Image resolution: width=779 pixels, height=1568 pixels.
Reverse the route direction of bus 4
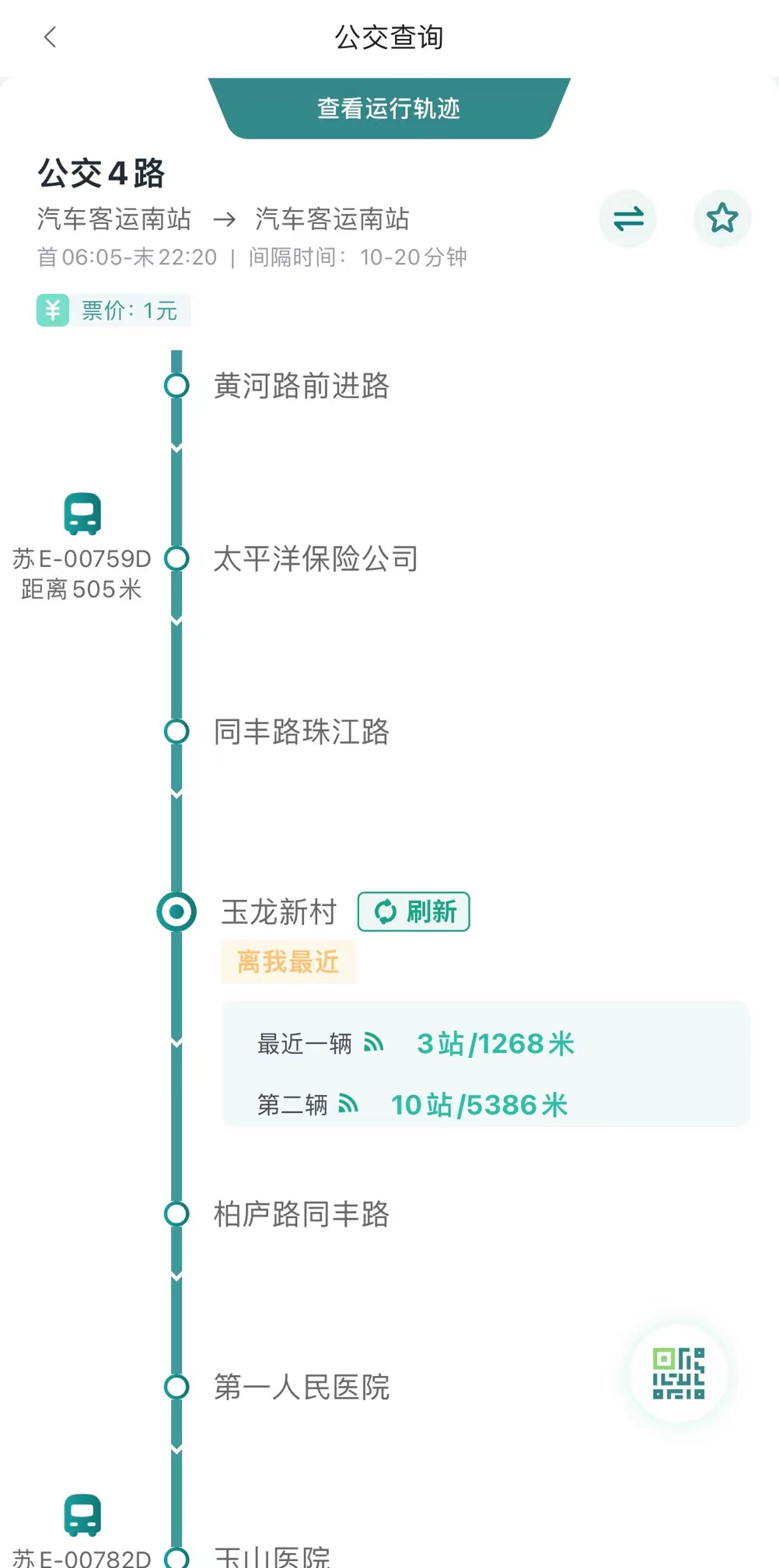pos(628,219)
